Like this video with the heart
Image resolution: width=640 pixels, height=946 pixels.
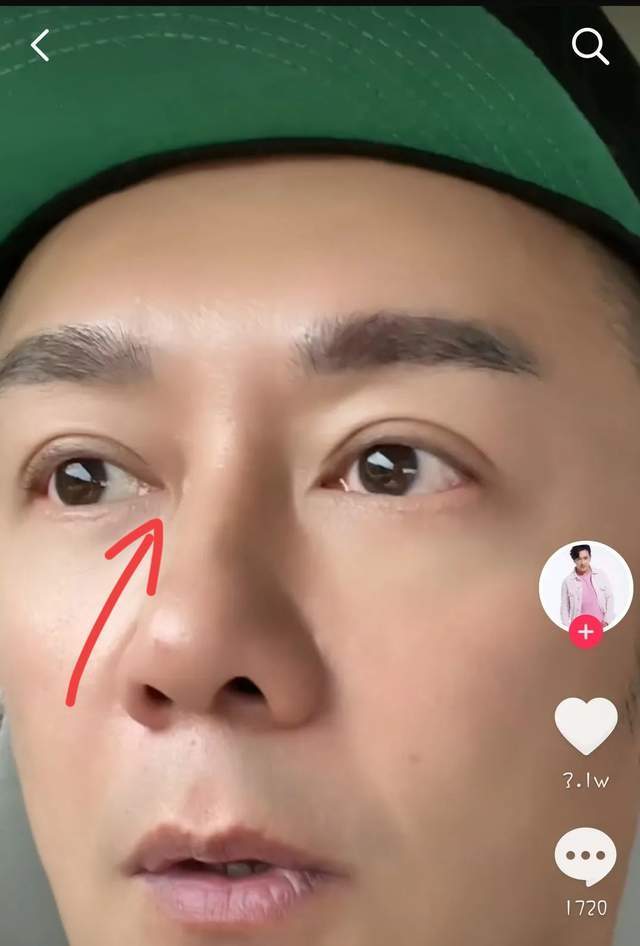coord(586,727)
